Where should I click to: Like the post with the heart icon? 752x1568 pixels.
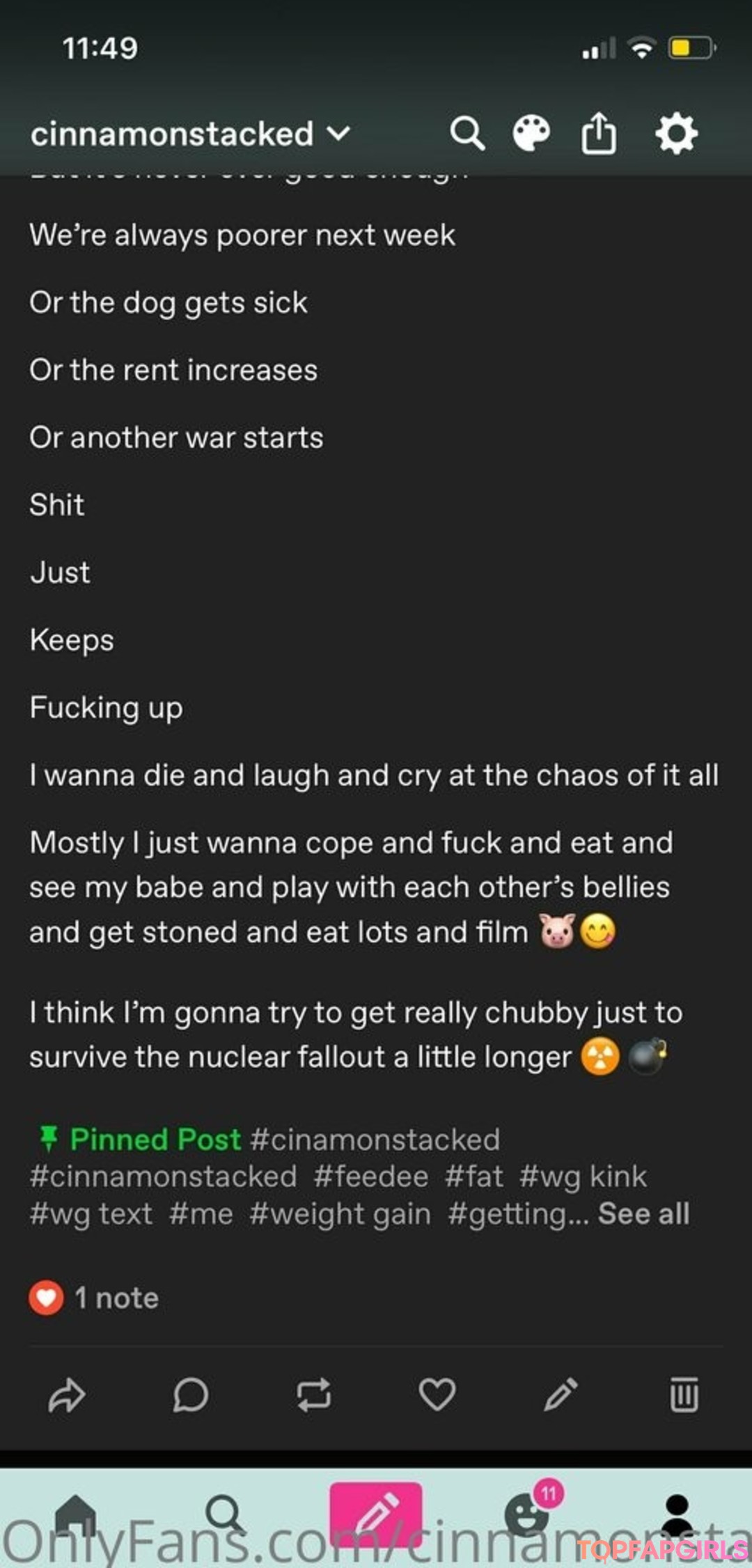(437, 1395)
